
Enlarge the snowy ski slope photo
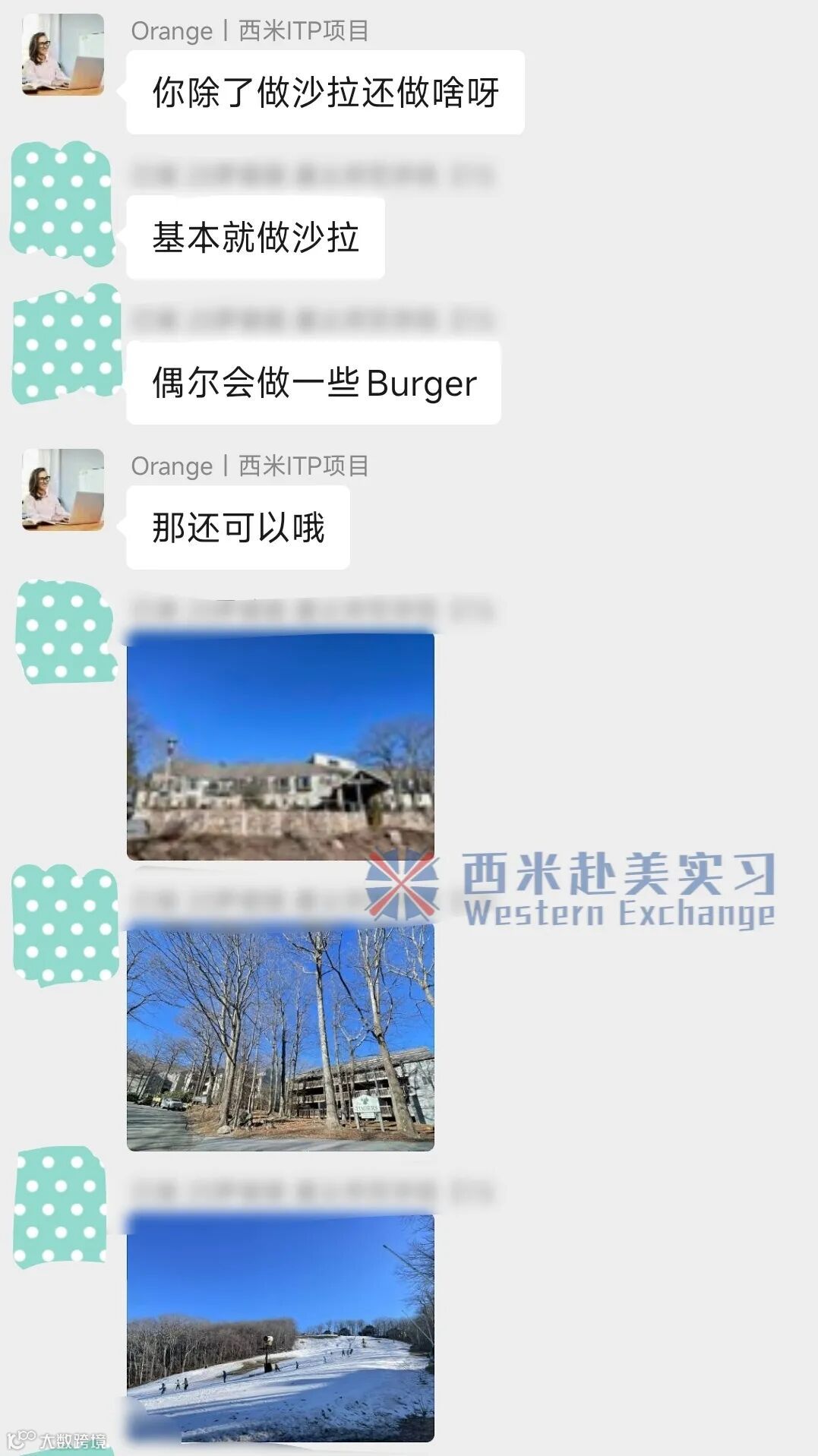[280, 1328]
